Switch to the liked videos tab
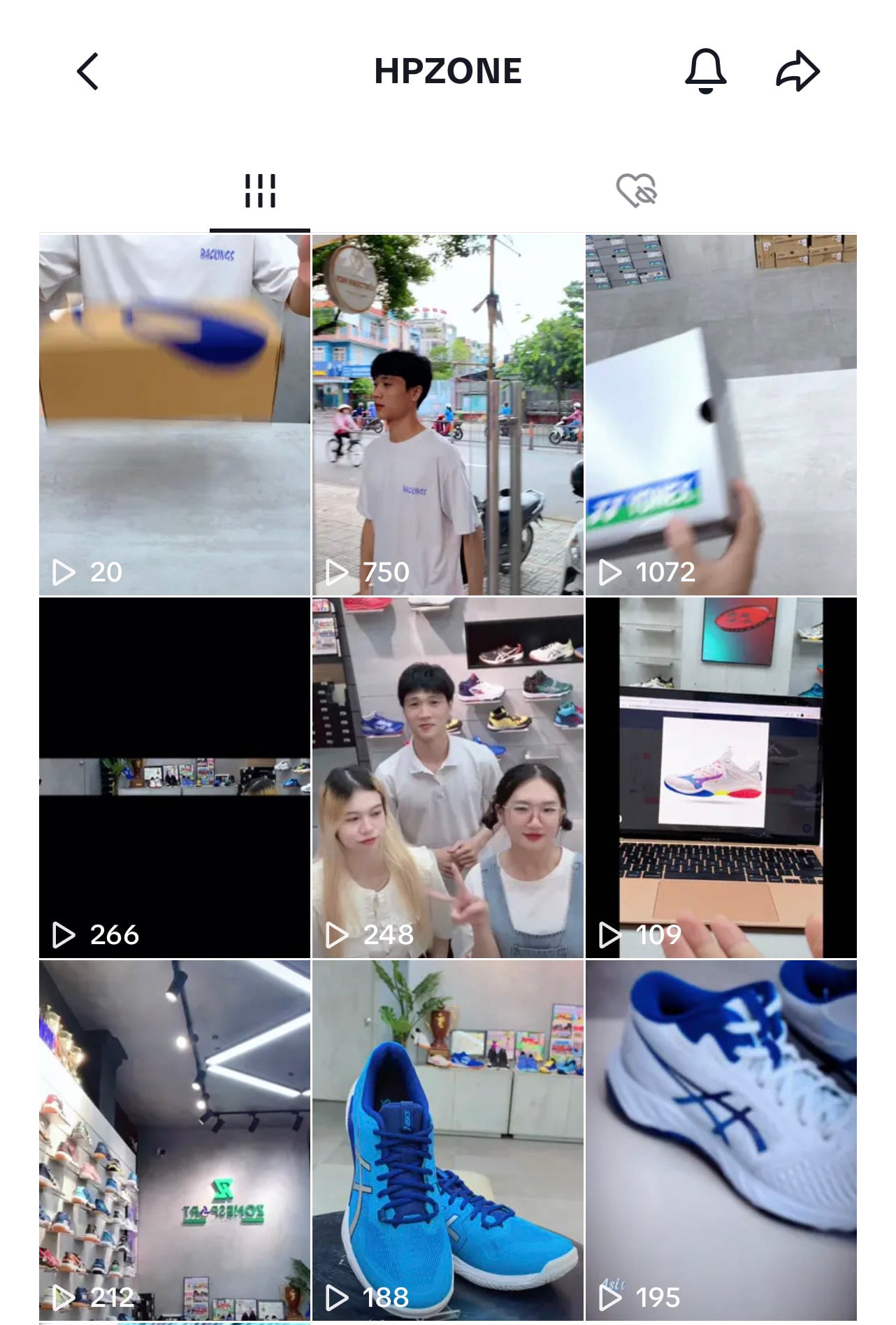Screen dimensions: 896x1325 tap(636, 191)
